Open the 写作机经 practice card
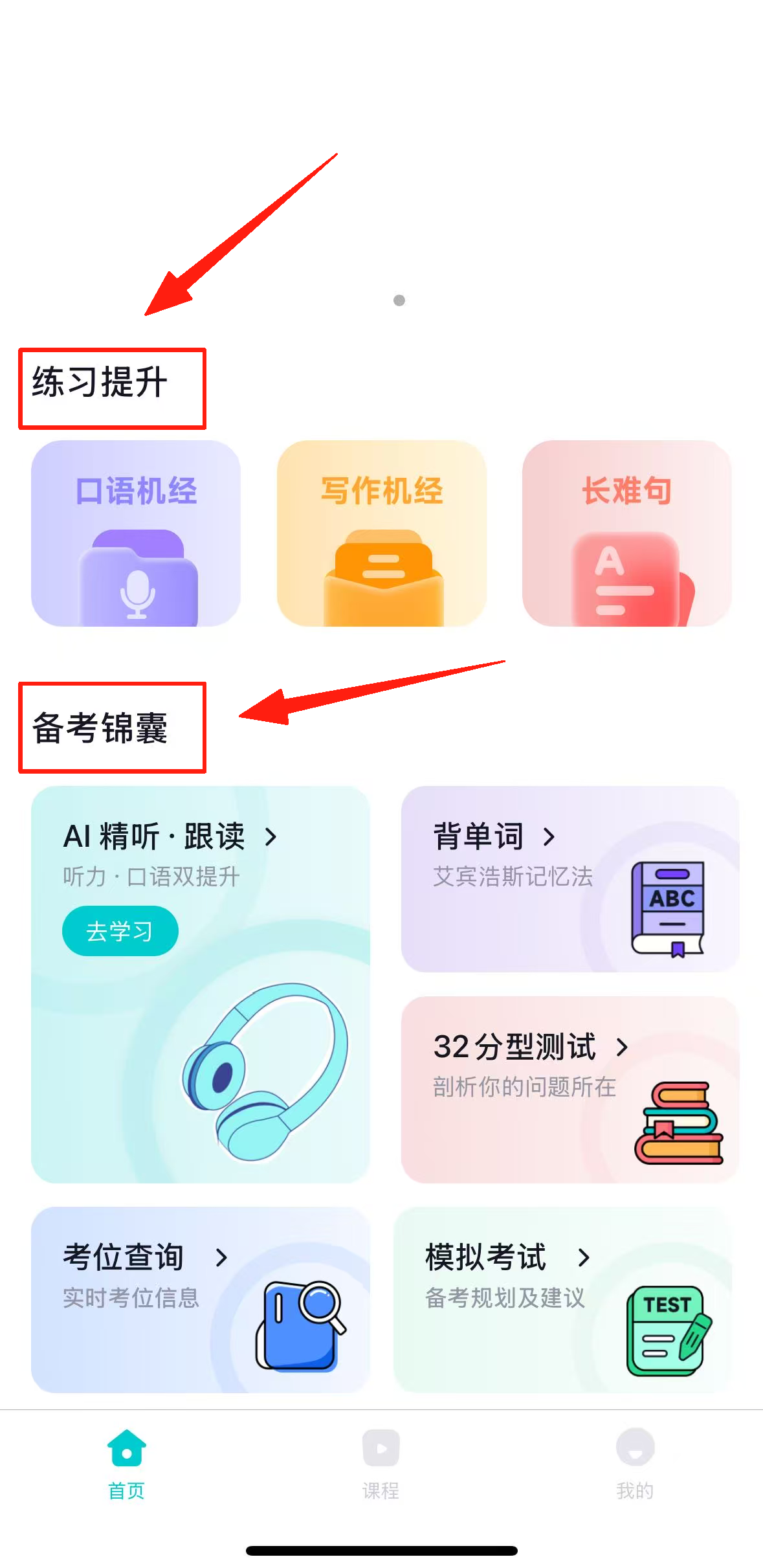 381,533
